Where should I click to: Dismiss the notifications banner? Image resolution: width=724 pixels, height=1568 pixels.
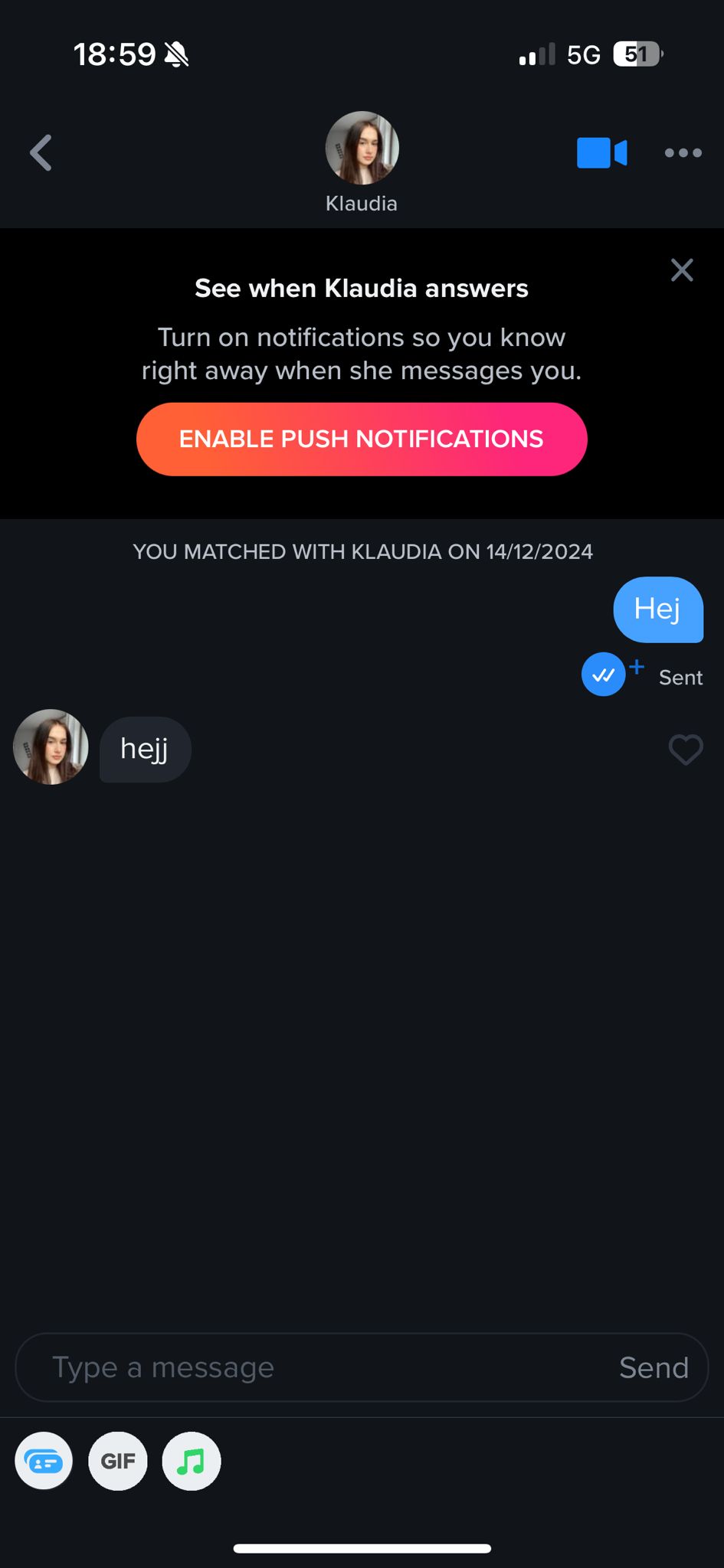click(x=682, y=269)
